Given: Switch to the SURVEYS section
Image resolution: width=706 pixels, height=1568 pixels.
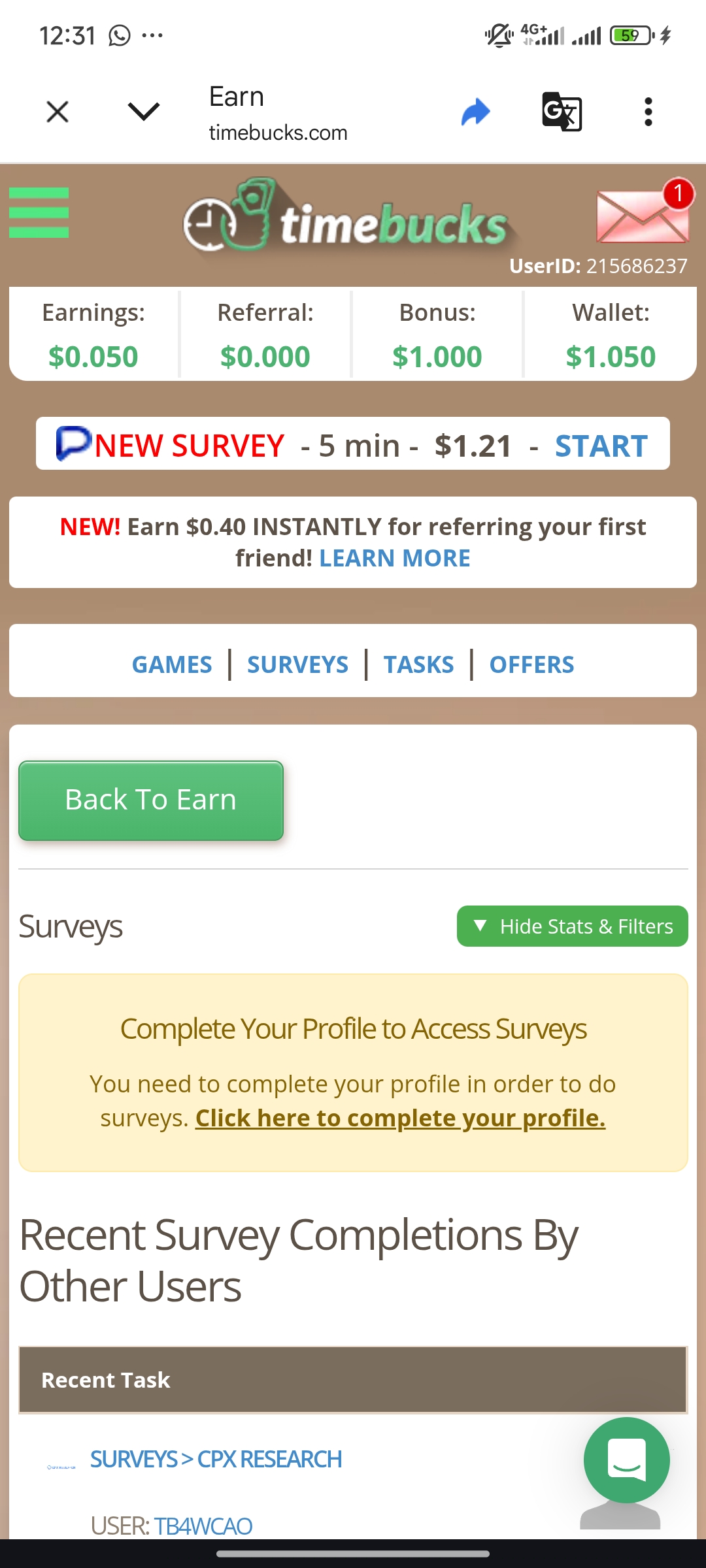Looking at the screenshot, I should (297, 665).
